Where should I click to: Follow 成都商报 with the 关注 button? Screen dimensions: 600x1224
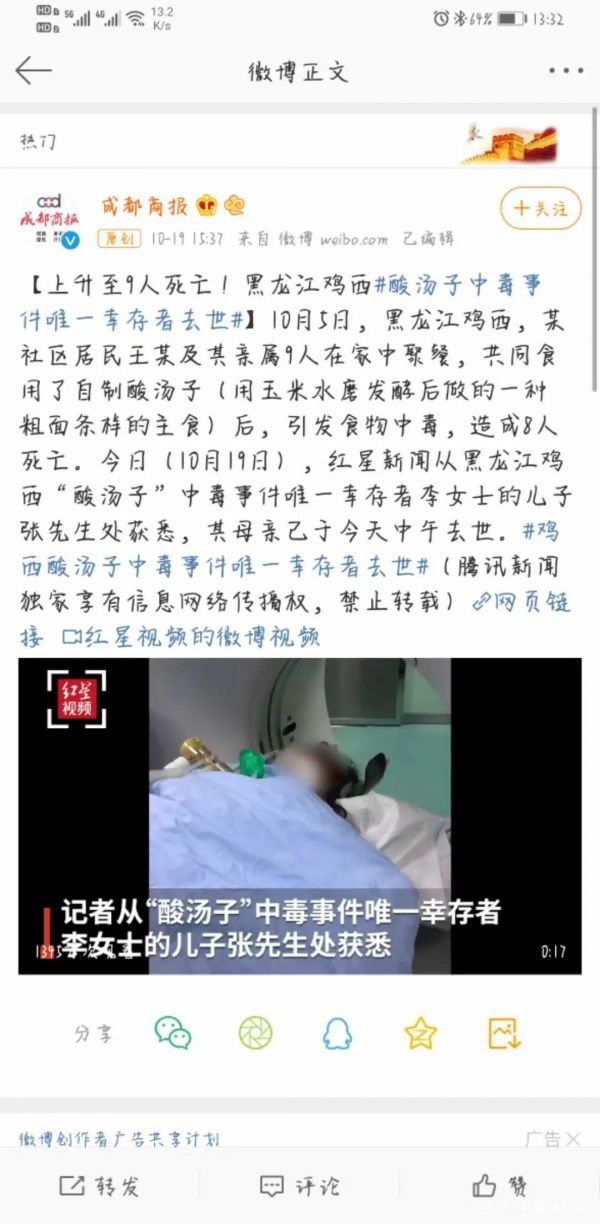(x=540, y=208)
